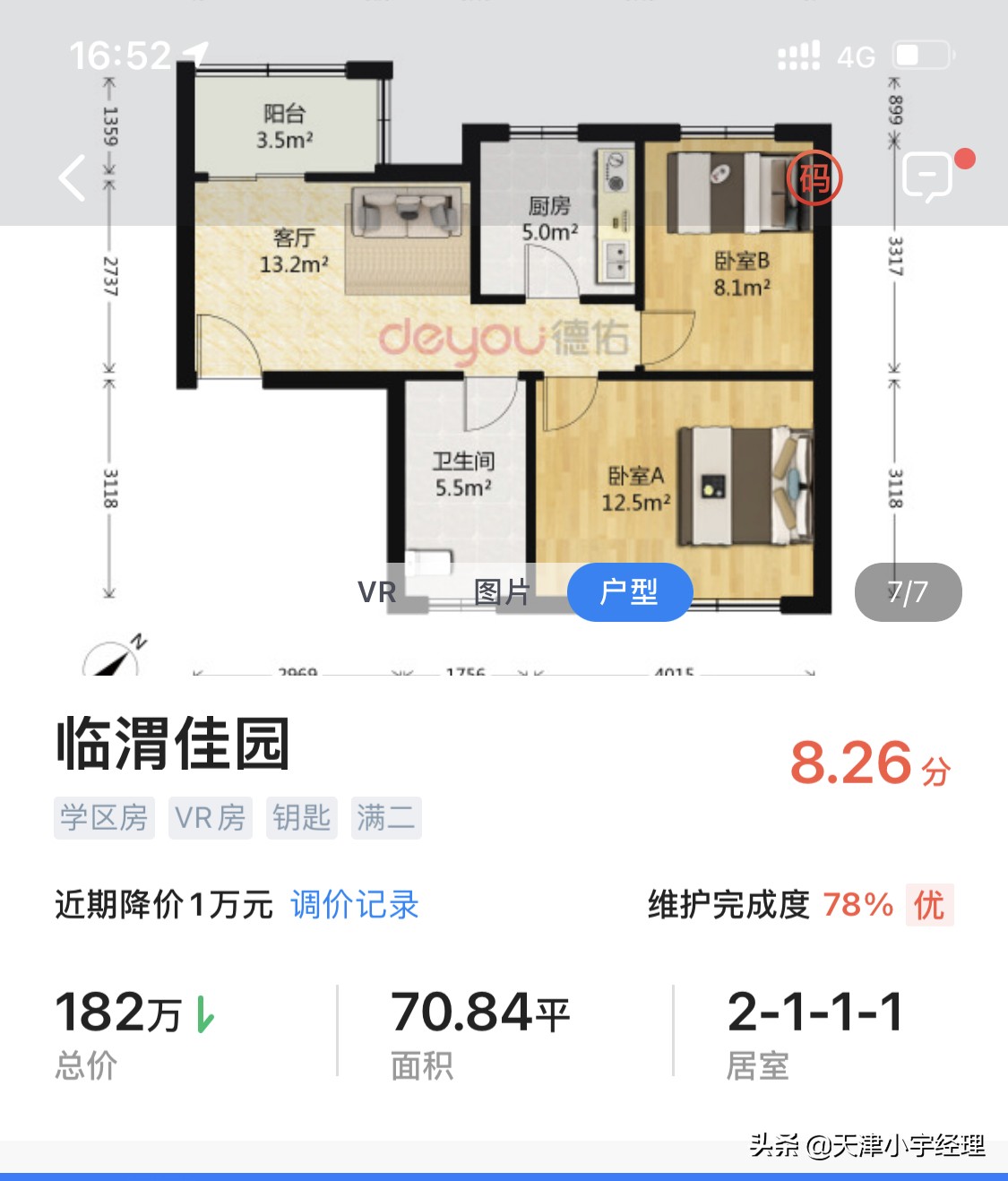
Task: Expand the 7/7 image counter pill
Action: click(908, 592)
